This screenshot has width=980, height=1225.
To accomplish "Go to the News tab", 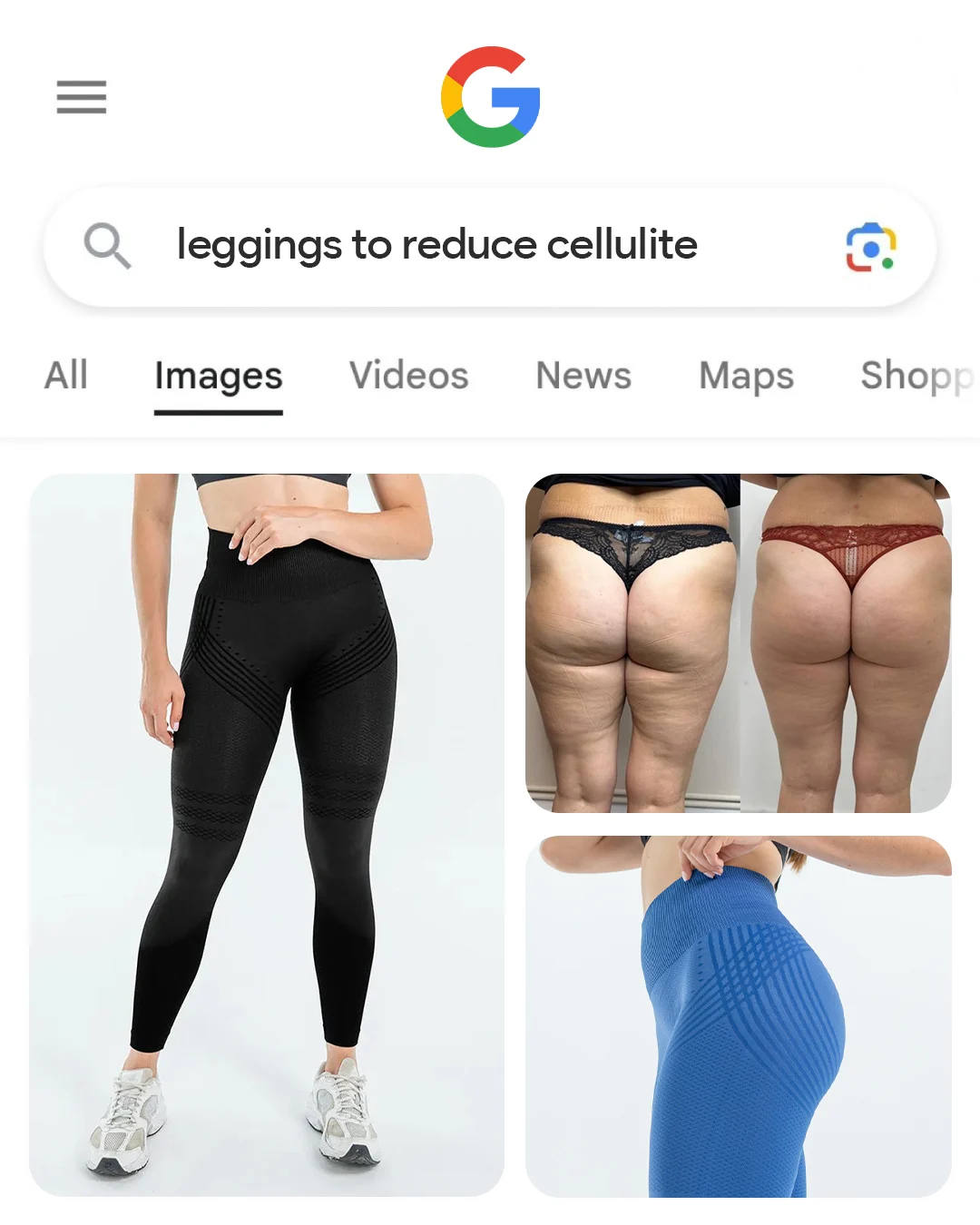I will pyautogui.click(x=583, y=376).
